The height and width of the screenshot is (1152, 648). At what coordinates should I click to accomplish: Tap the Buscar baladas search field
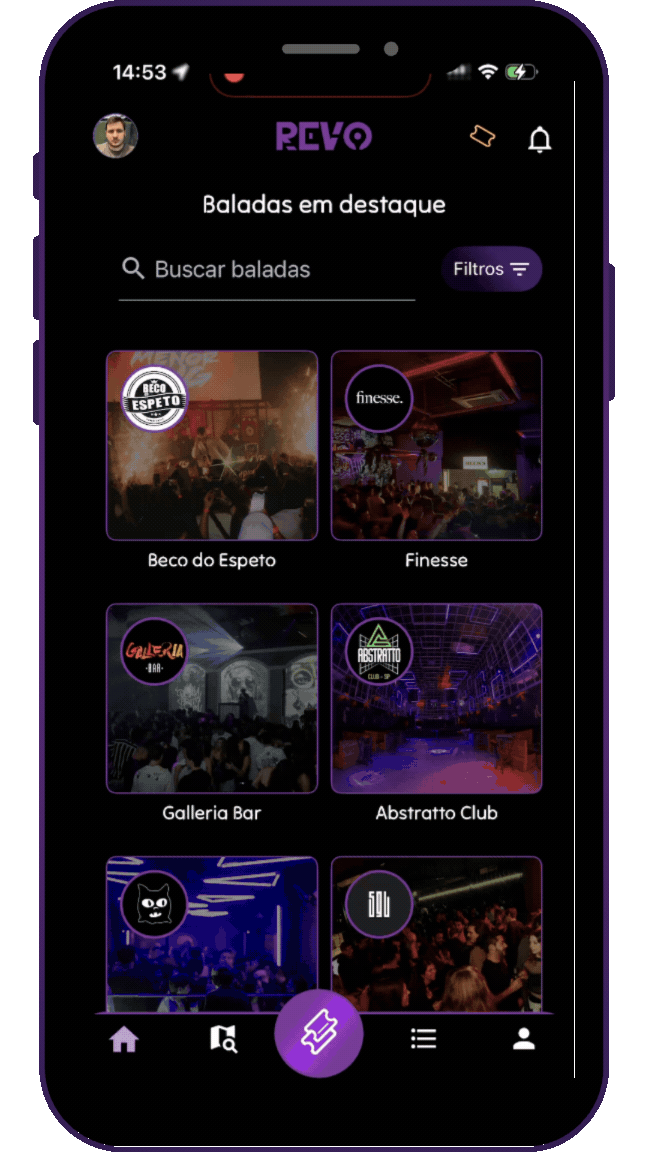click(266, 270)
